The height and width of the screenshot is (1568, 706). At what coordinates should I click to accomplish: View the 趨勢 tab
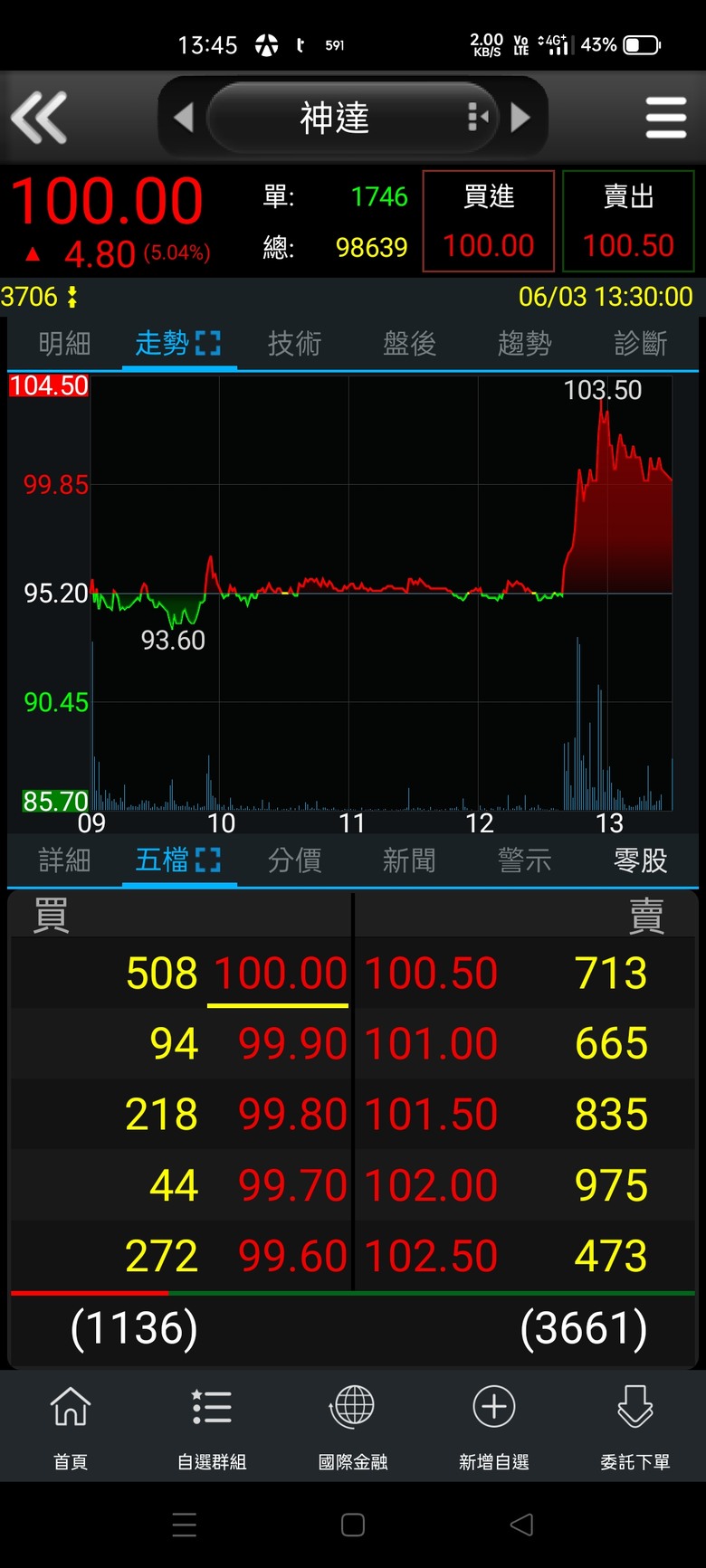point(524,344)
